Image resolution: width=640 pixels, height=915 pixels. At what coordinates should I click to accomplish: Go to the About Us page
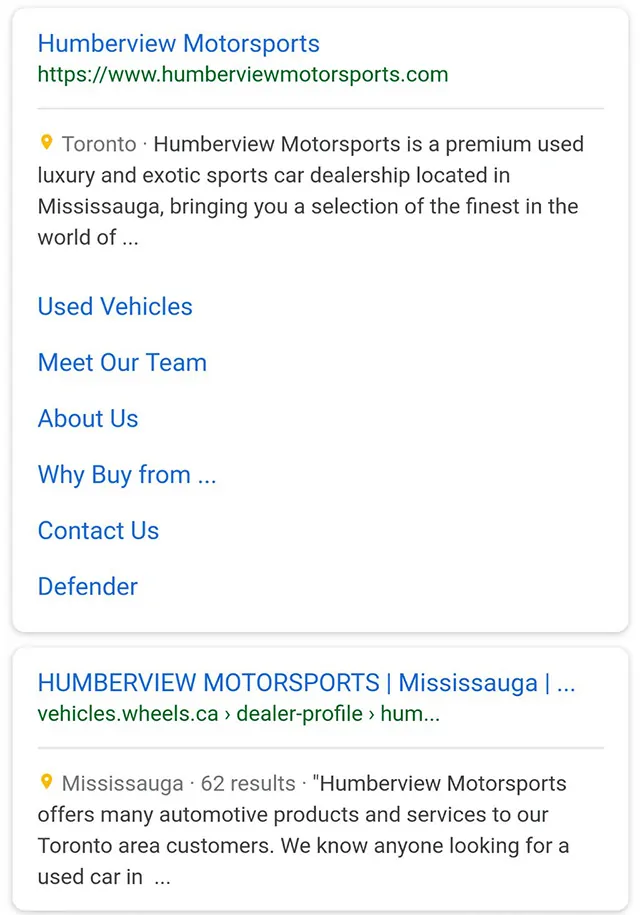(88, 419)
